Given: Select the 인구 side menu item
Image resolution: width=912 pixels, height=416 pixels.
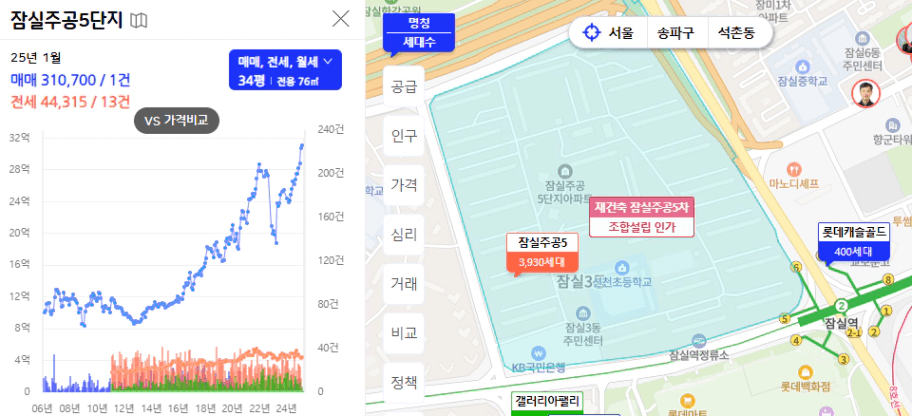Looking at the screenshot, I should 404,136.
